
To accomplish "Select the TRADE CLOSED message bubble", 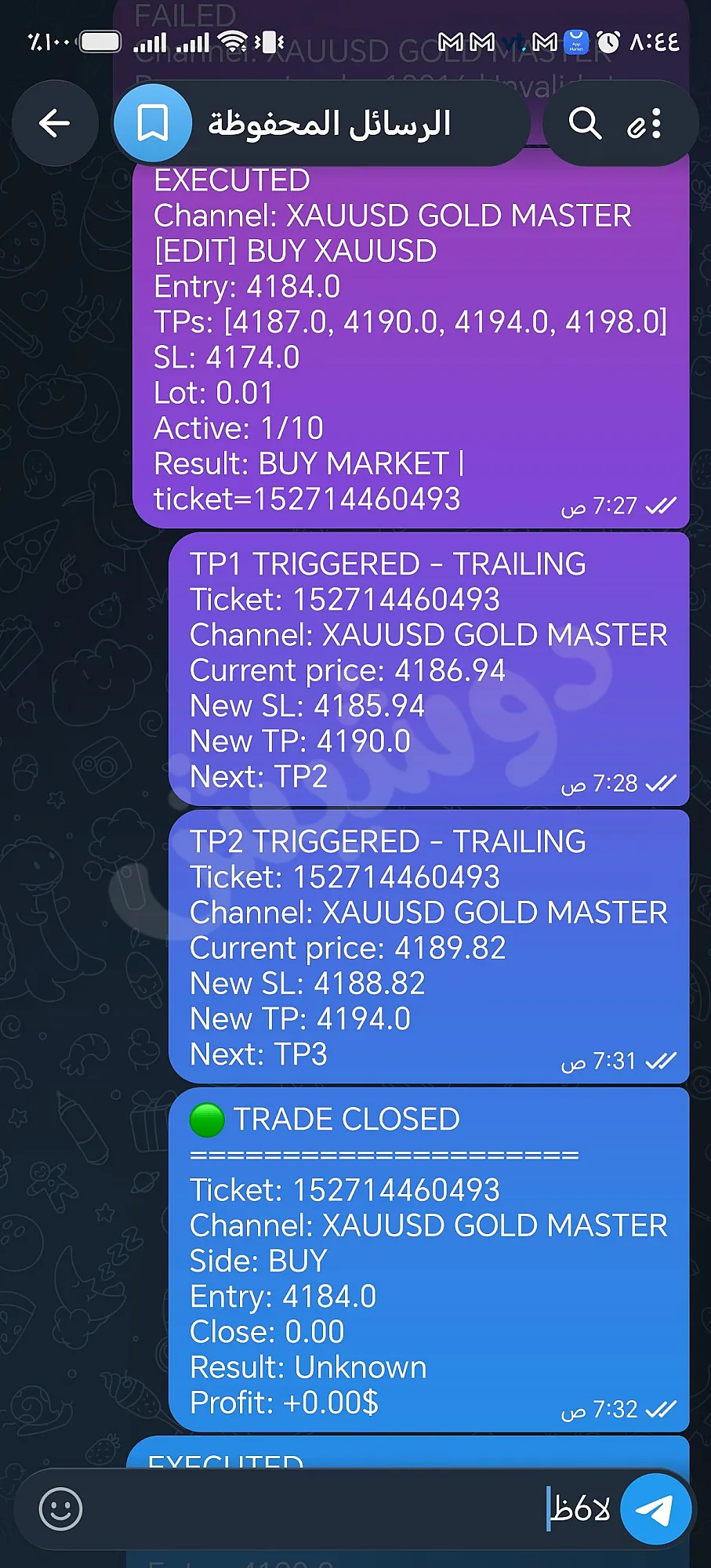I will 429,1259.
